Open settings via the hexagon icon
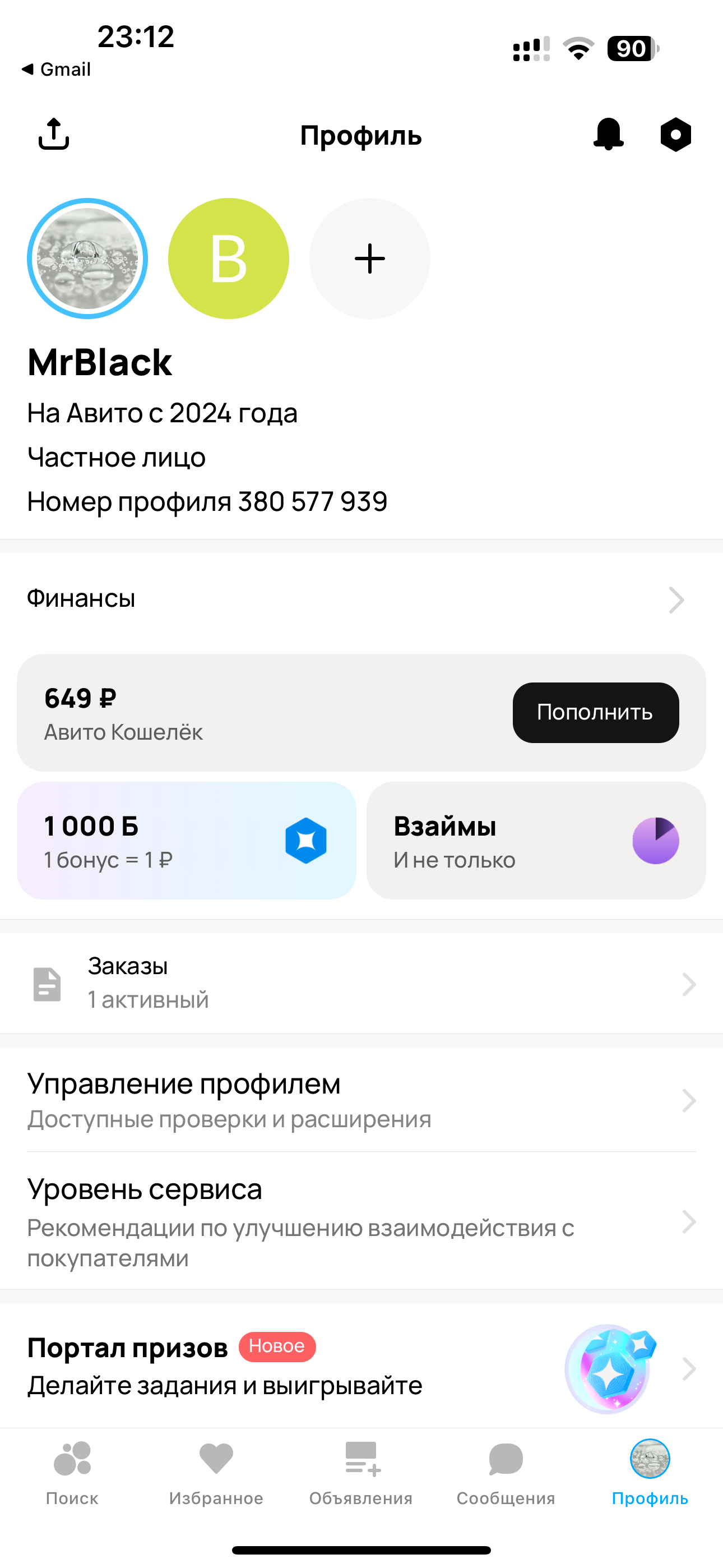Screen dimensions: 723x1568 coord(675,135)
